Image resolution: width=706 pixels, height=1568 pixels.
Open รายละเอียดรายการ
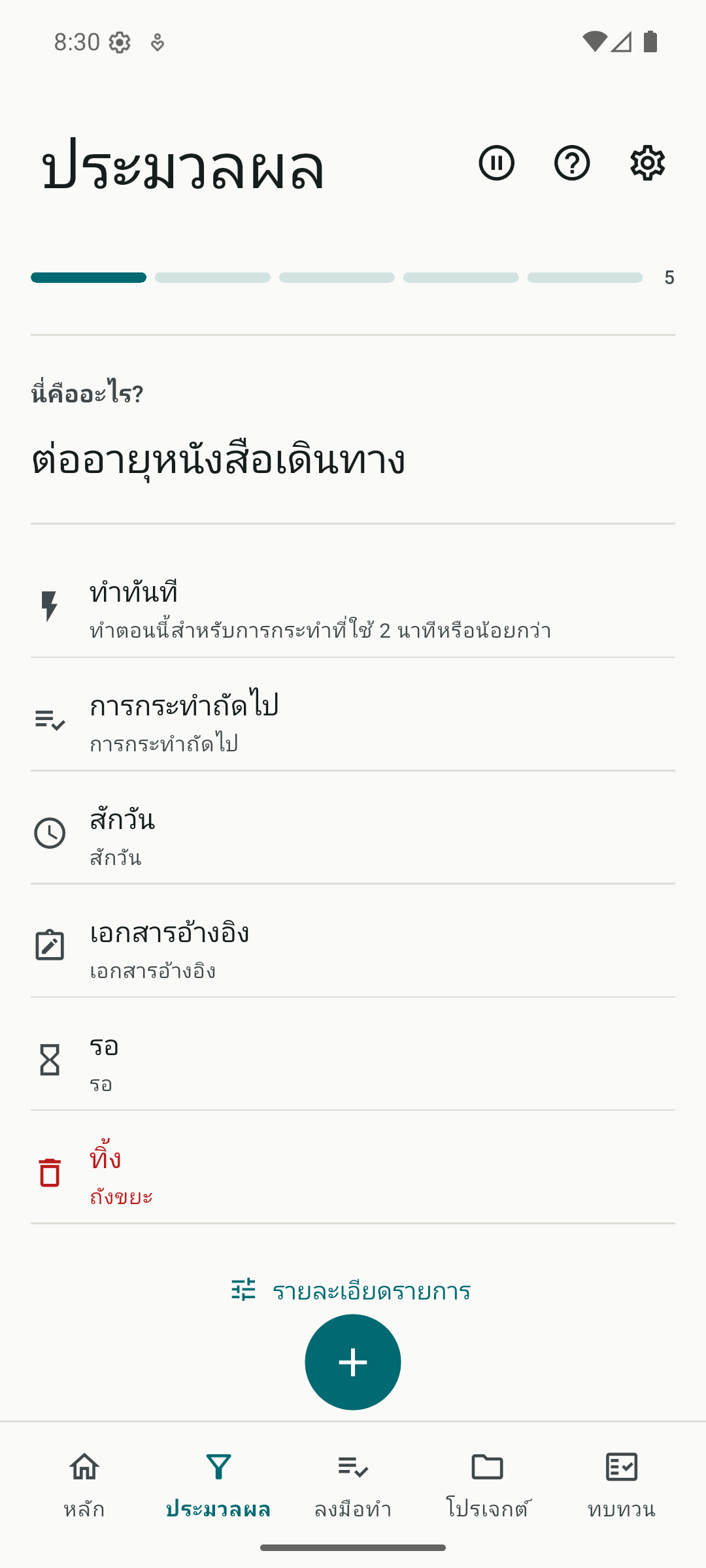point(352,1290)
